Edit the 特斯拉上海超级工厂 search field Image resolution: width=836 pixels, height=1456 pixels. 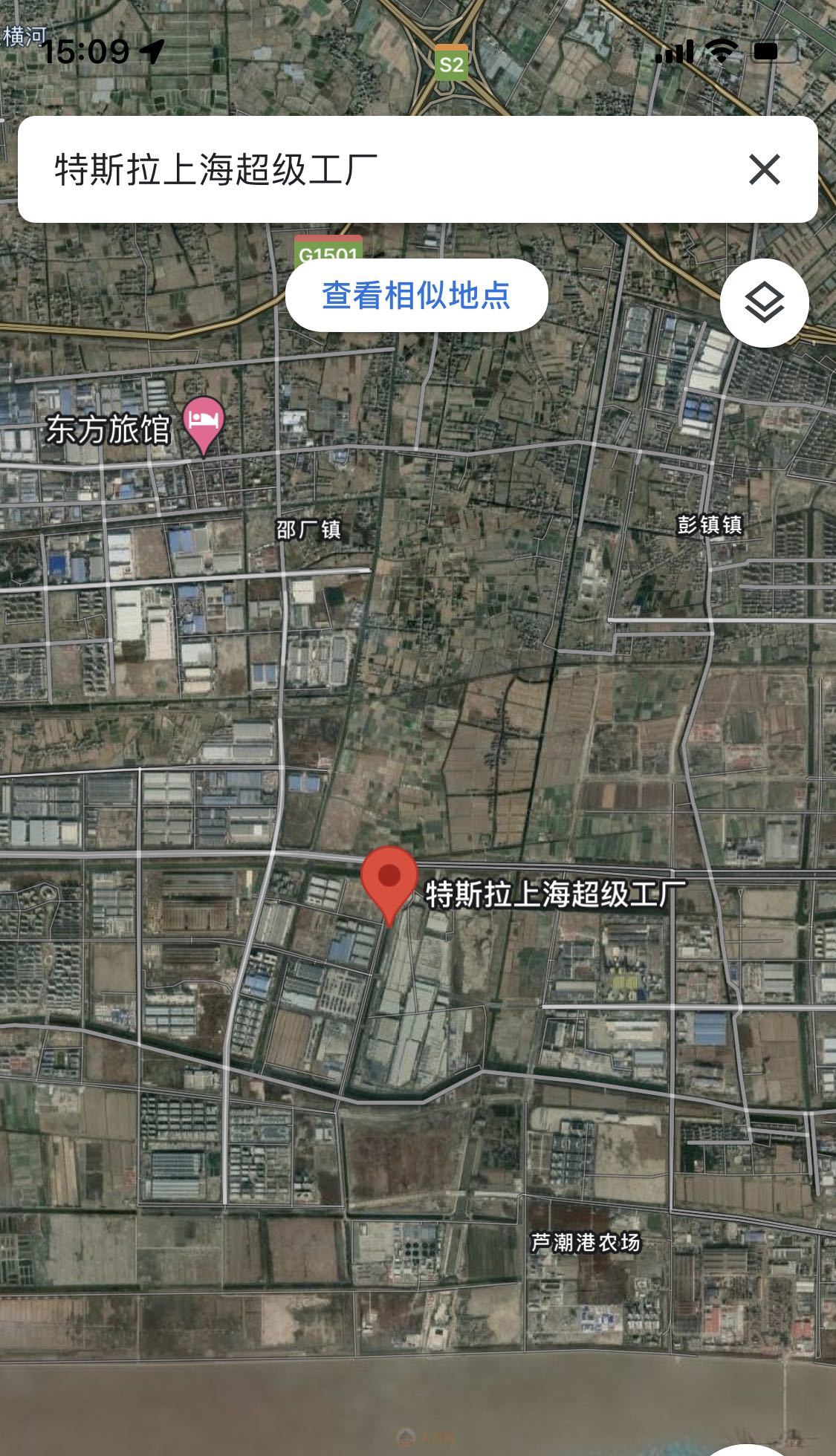pos(372,169)
